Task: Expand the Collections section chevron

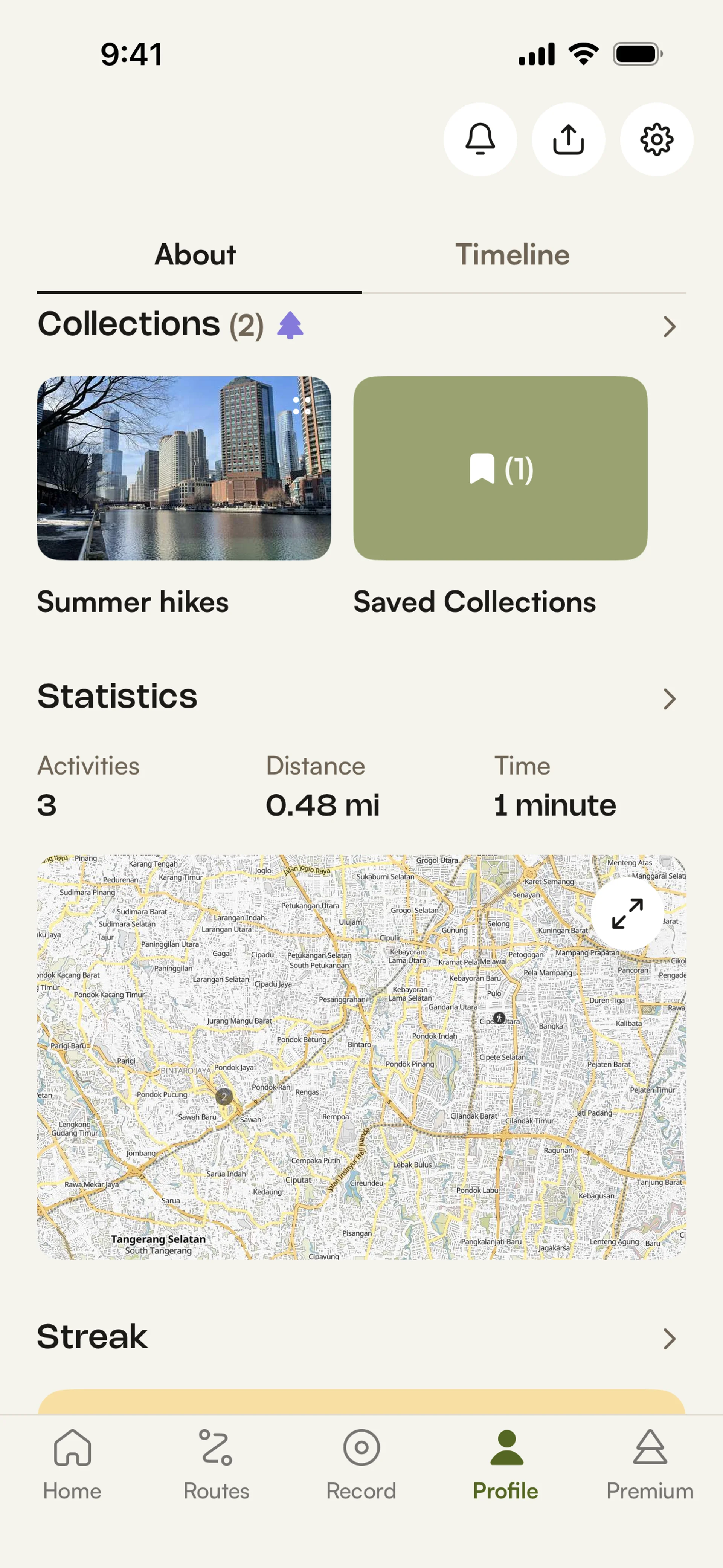Action: [x=669, y=327]
